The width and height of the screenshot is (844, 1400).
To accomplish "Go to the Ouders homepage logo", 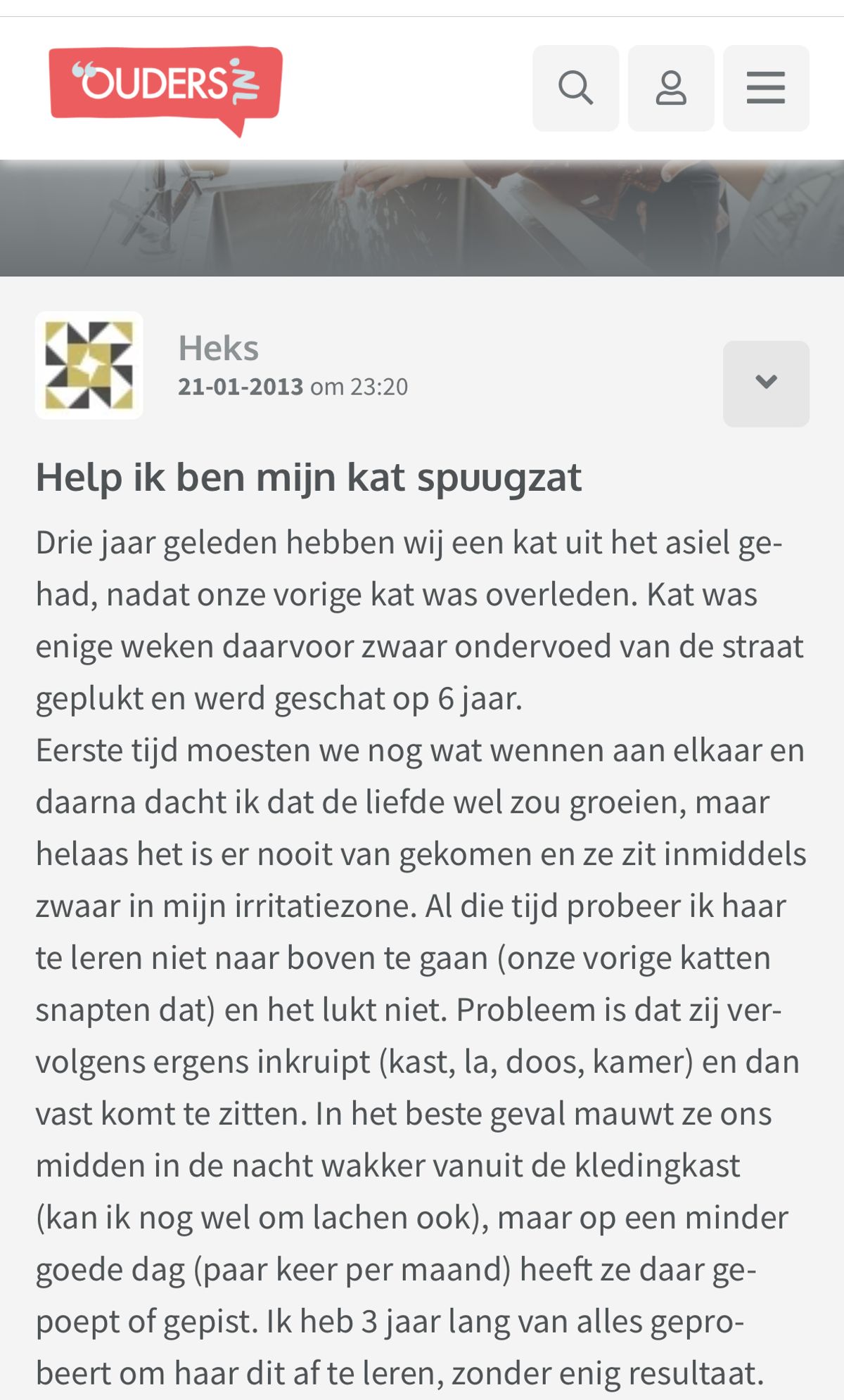I will pos(166,91).
